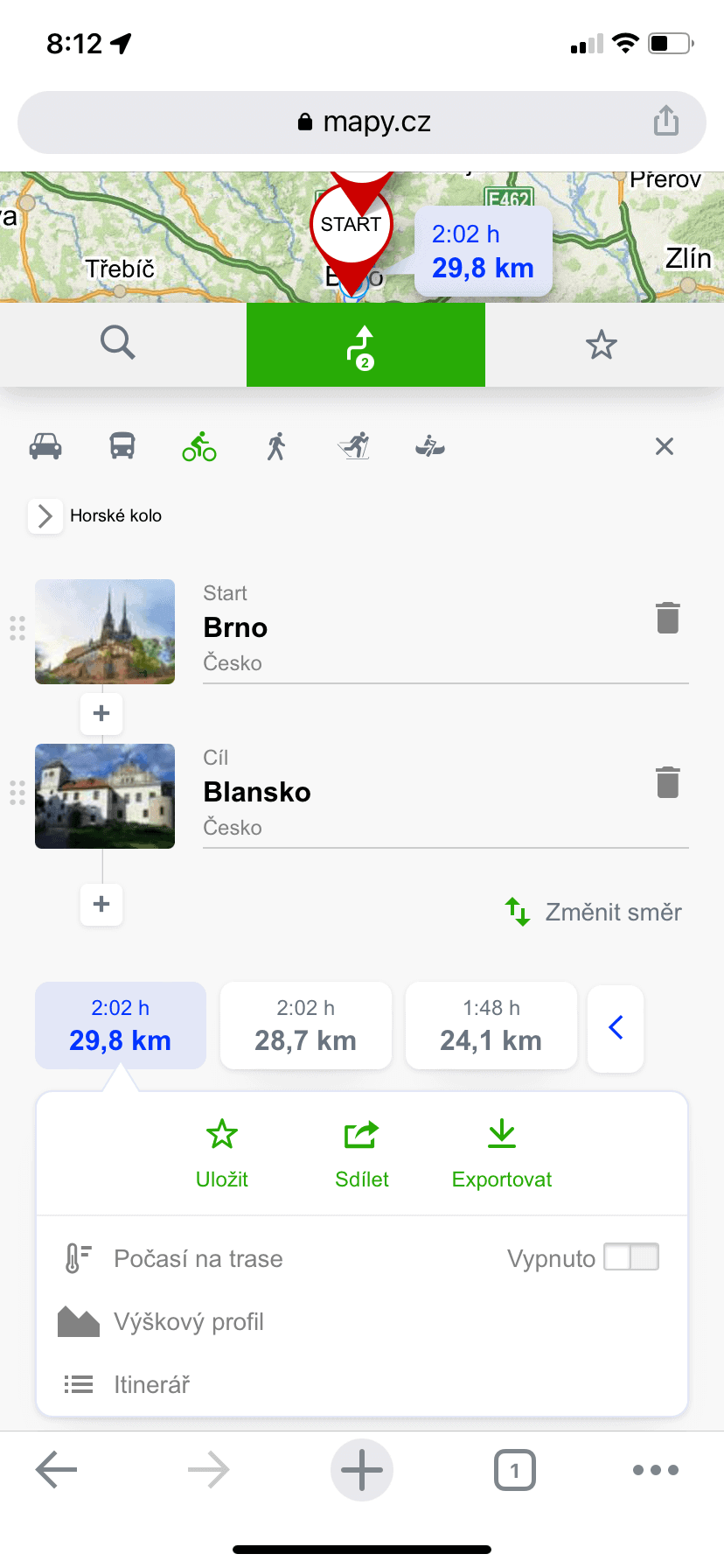Delete the Brno start point
This screenshot has height=1568, width=724.
tap(668, 618)
